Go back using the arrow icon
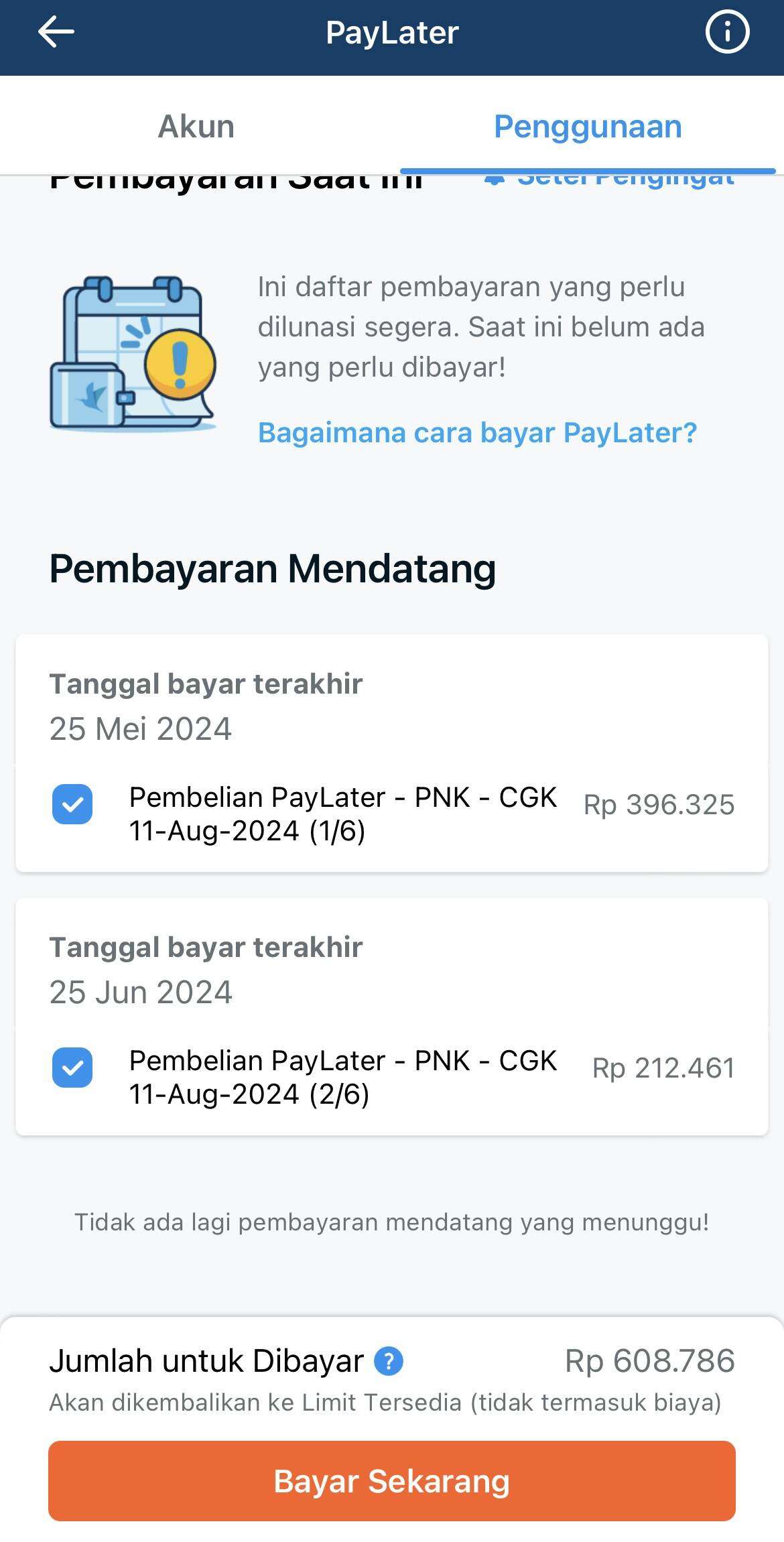The image size is (784, 1542). click(x=56, y=31)
